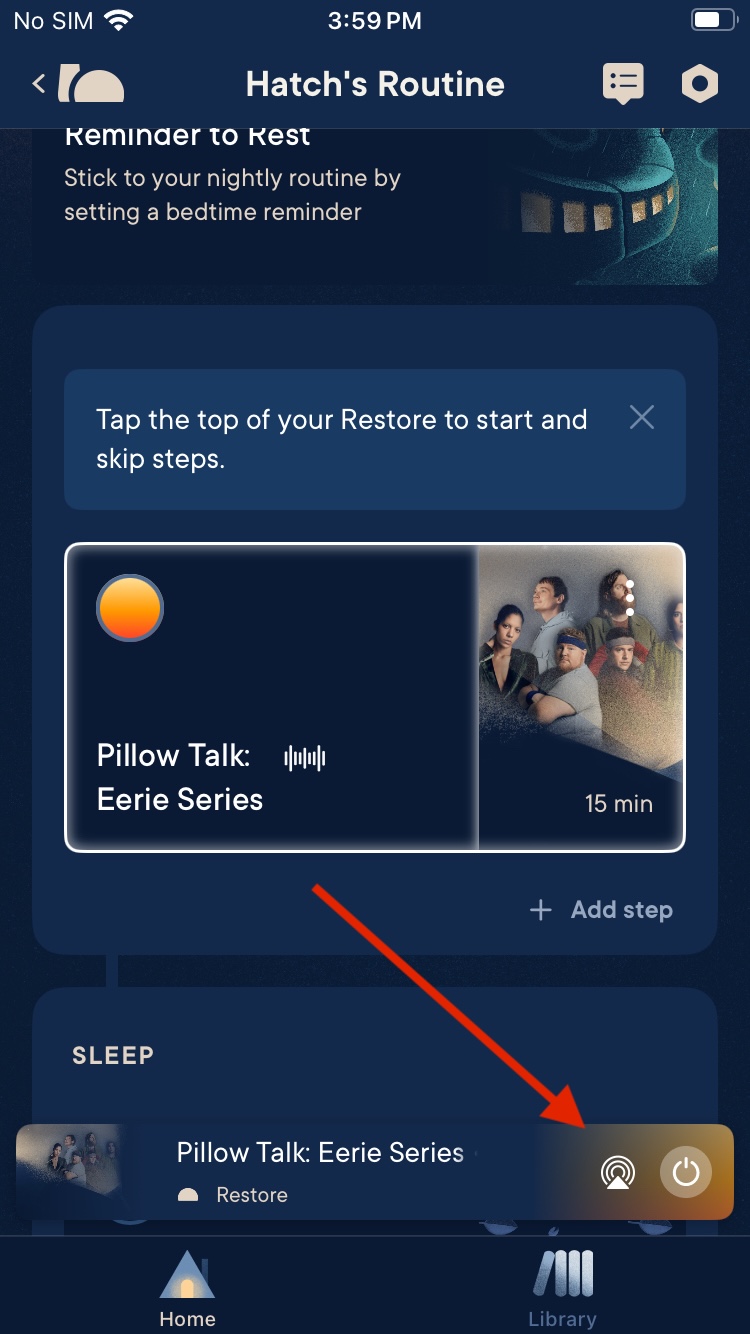Open device settings hexagon icon
Viewport: 750px width, 1334px height.
[x=699, y=84]
